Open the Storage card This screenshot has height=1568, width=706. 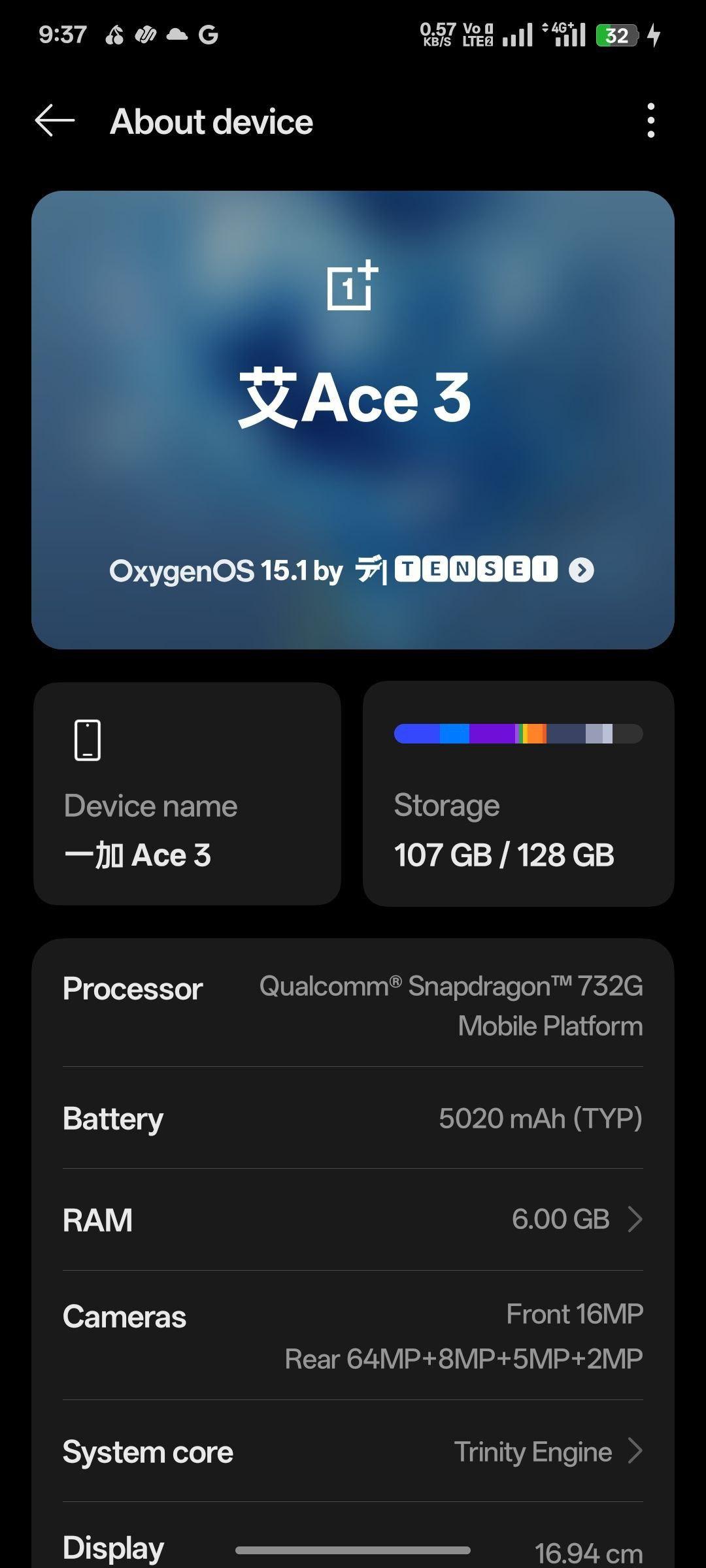(x=518, y=794)
